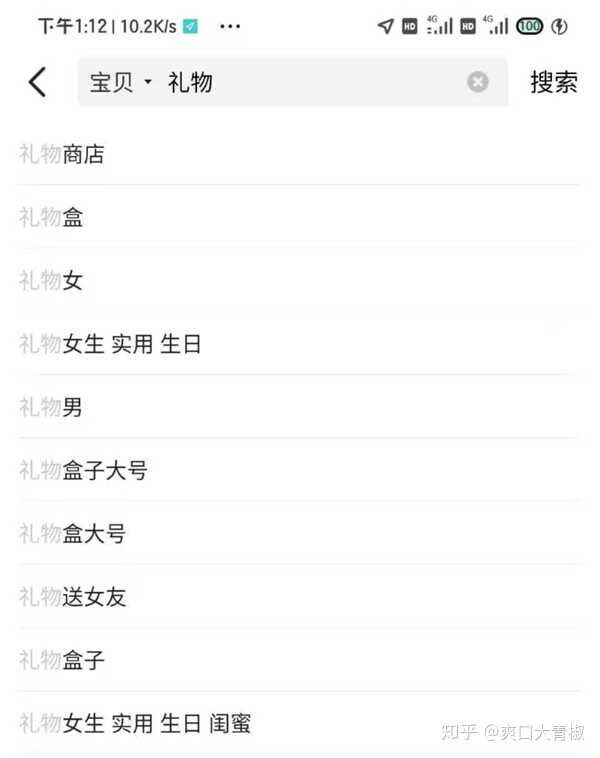Tap the search field containing 礼物

(x=300, y=83)
